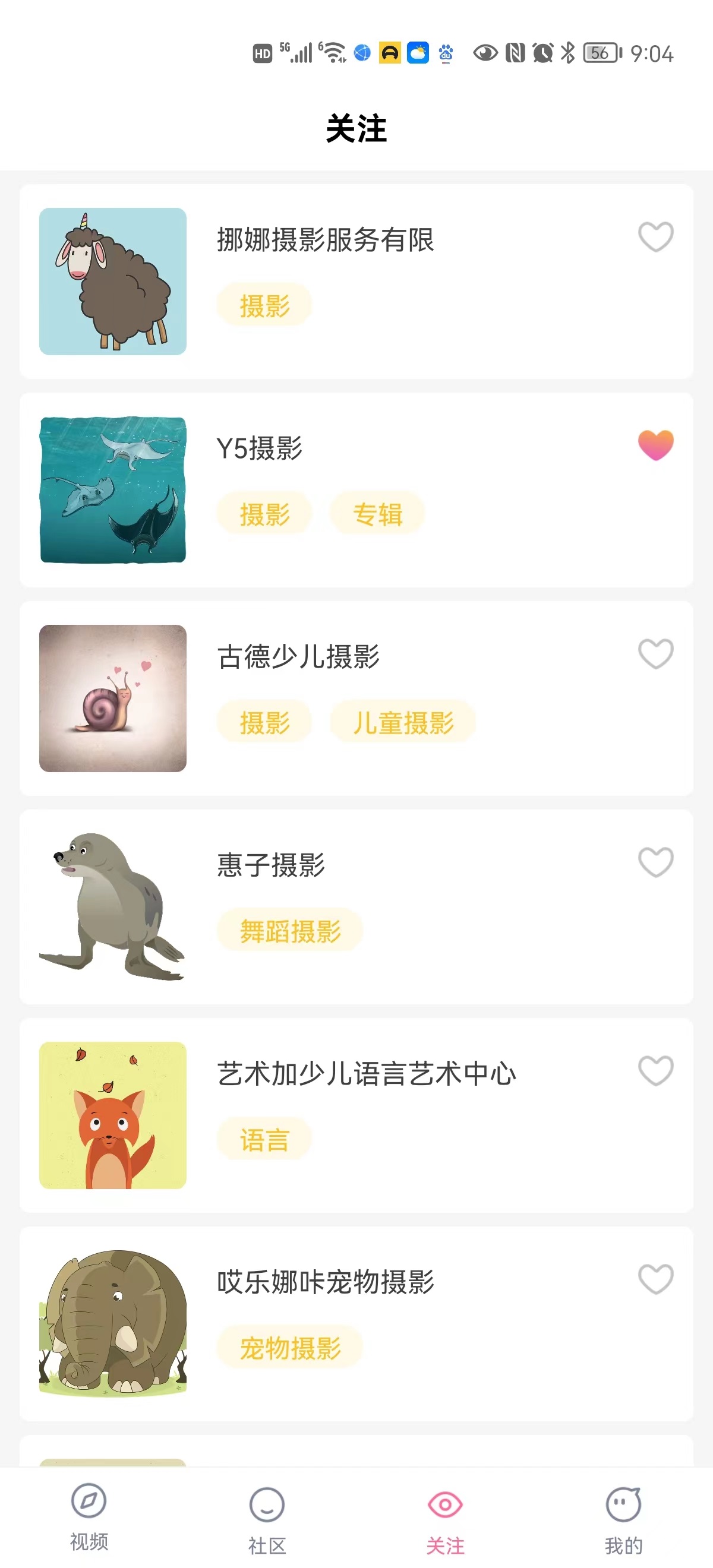This screenshot has width=713, height=1568.
Task: Tap the 语言 tag under 艺术加少儿语言艺术中心
Action: pyautogui.click(x=266, y=1139)
